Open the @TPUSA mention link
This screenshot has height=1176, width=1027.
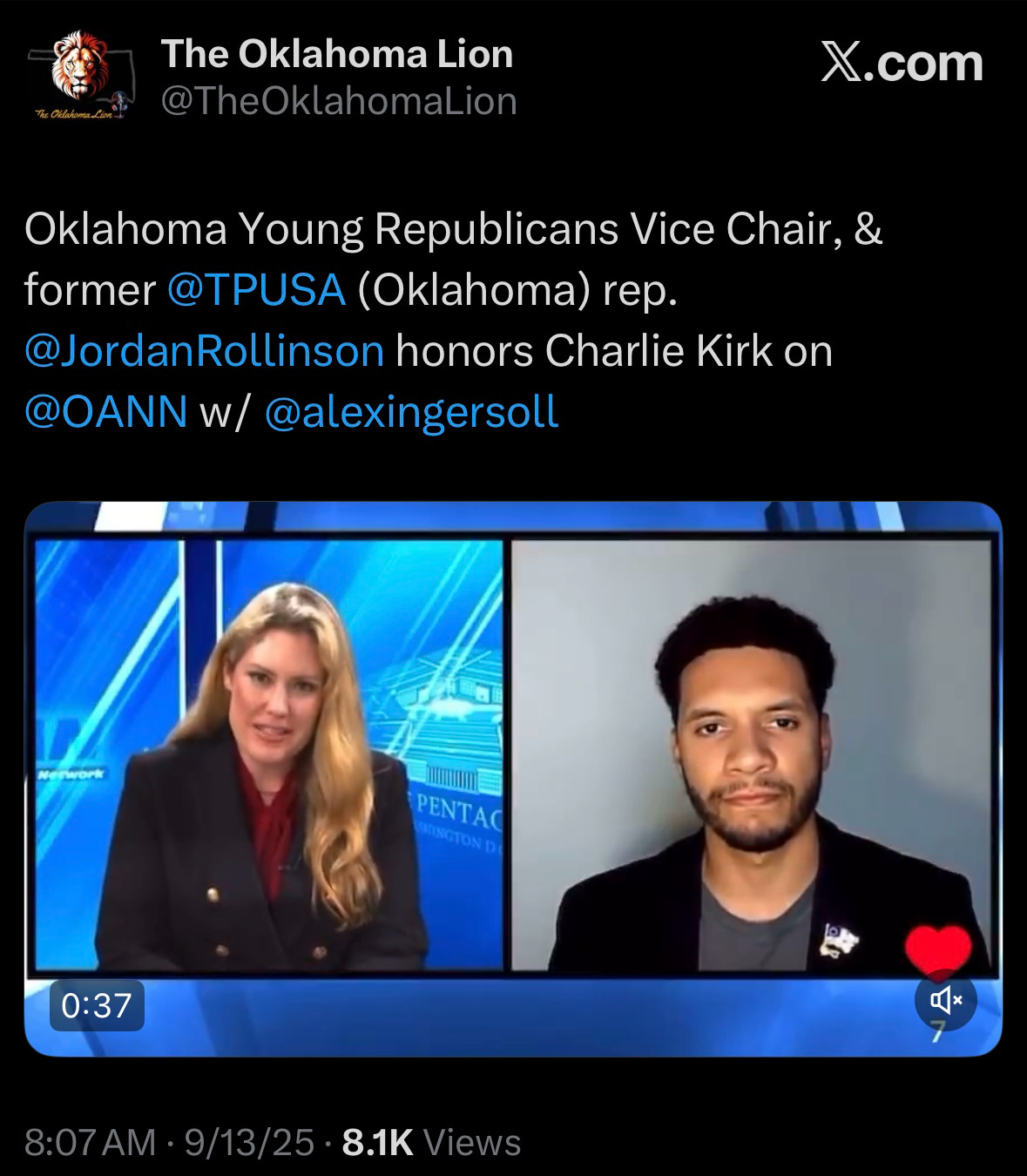point(255,290)
